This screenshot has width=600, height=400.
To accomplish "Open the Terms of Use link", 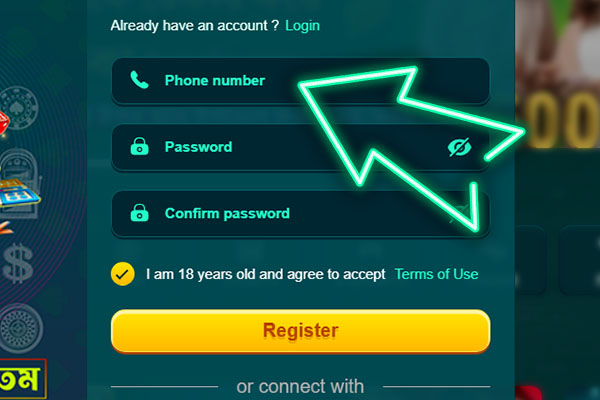I will point(436,274).
